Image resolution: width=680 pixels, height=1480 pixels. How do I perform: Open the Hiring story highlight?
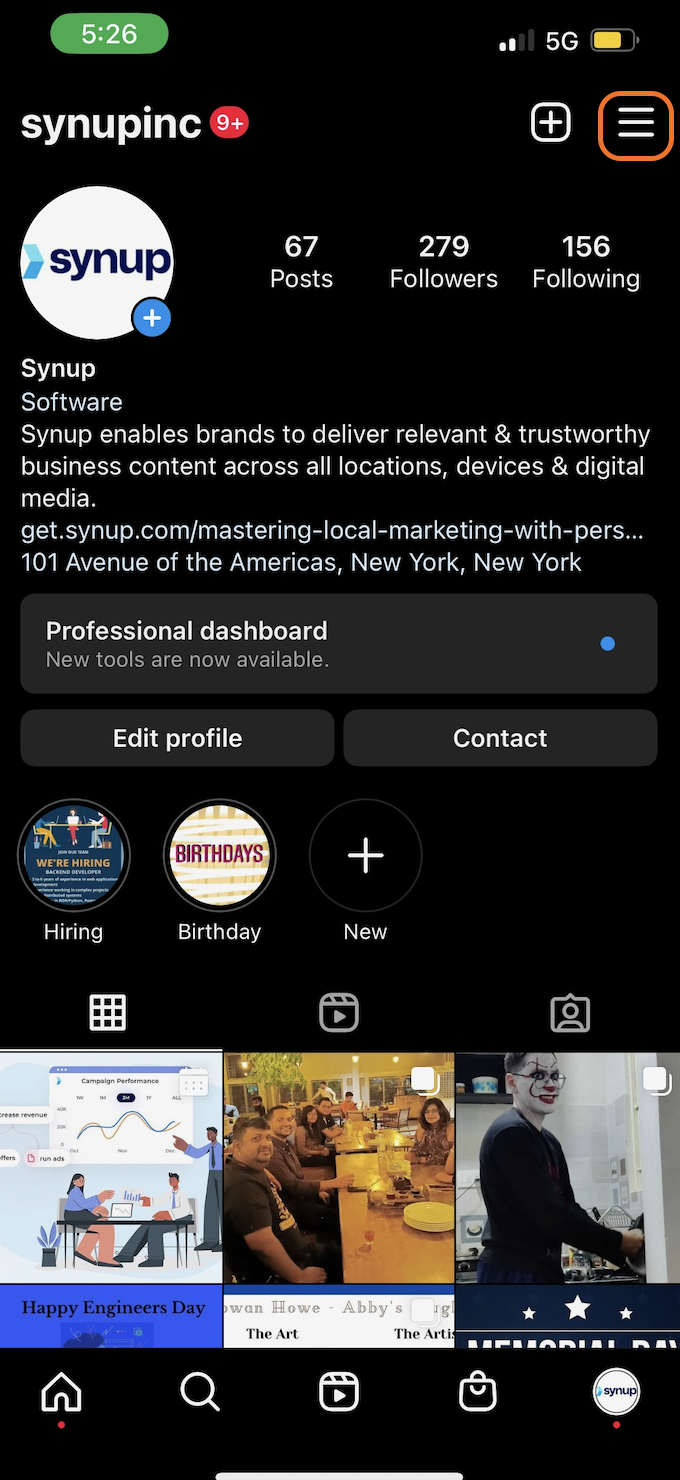tap(74, 856)
